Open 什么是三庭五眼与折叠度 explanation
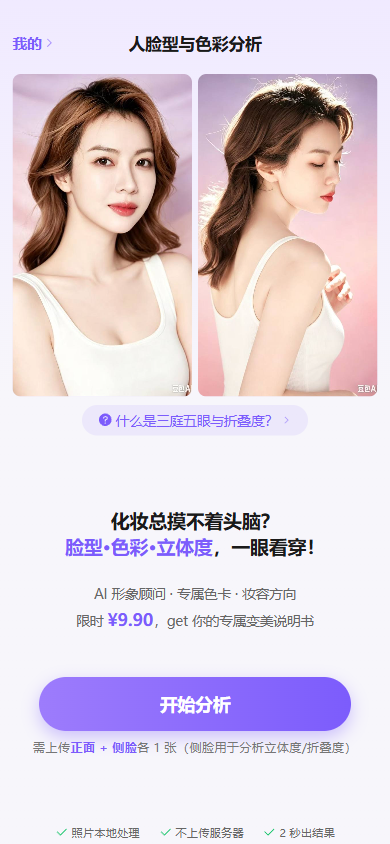The image size is (390, 844). click(x=195, y=420)
